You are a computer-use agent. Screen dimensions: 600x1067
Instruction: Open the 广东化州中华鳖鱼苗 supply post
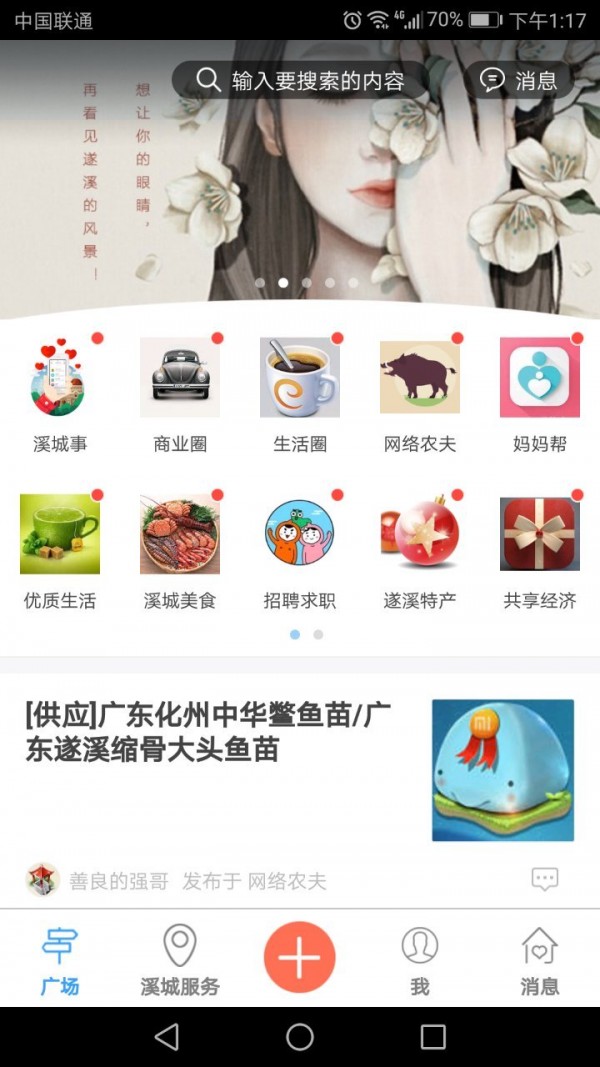(x=210, y=733)
